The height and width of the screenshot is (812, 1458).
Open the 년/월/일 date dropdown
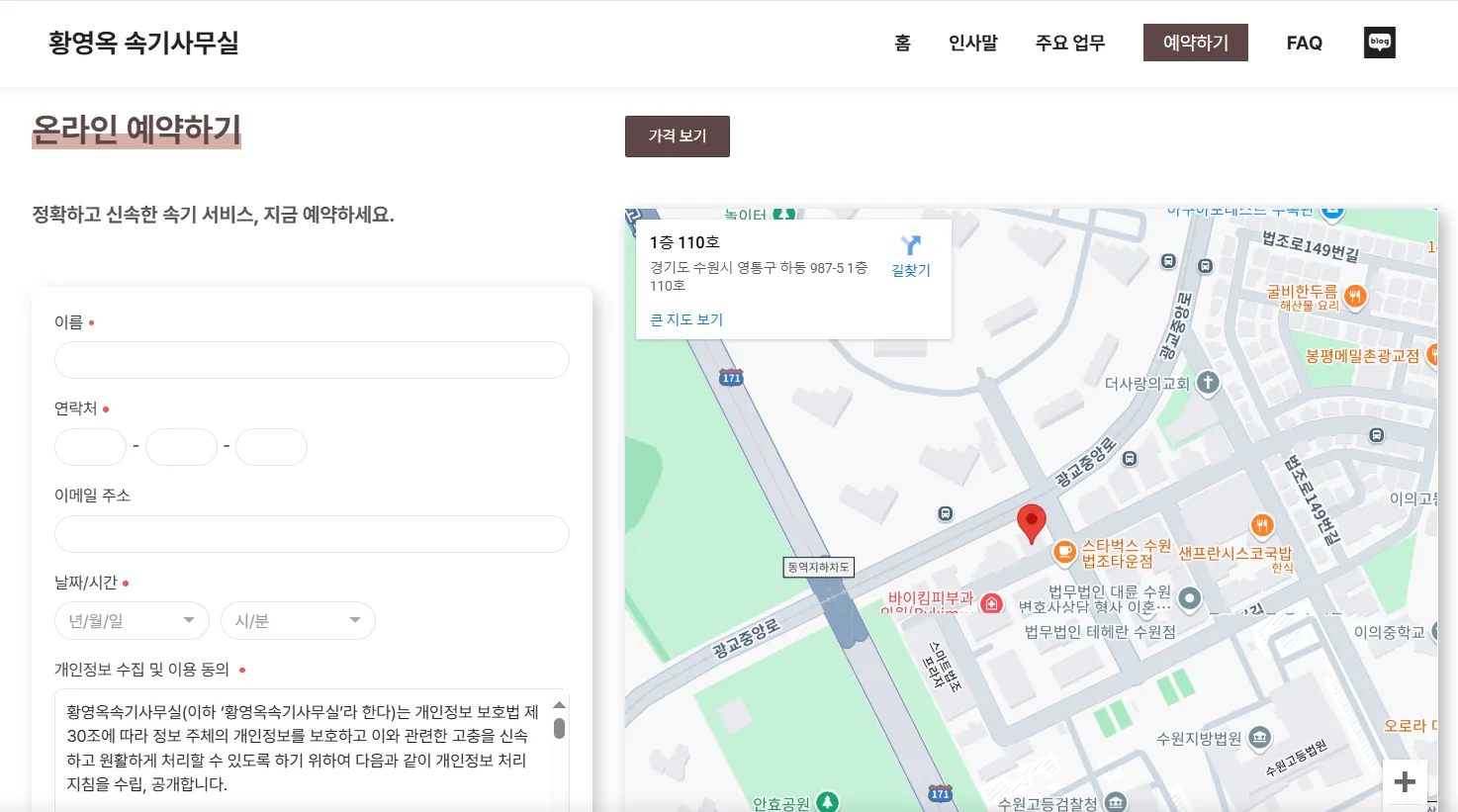(x=132, y=621)
